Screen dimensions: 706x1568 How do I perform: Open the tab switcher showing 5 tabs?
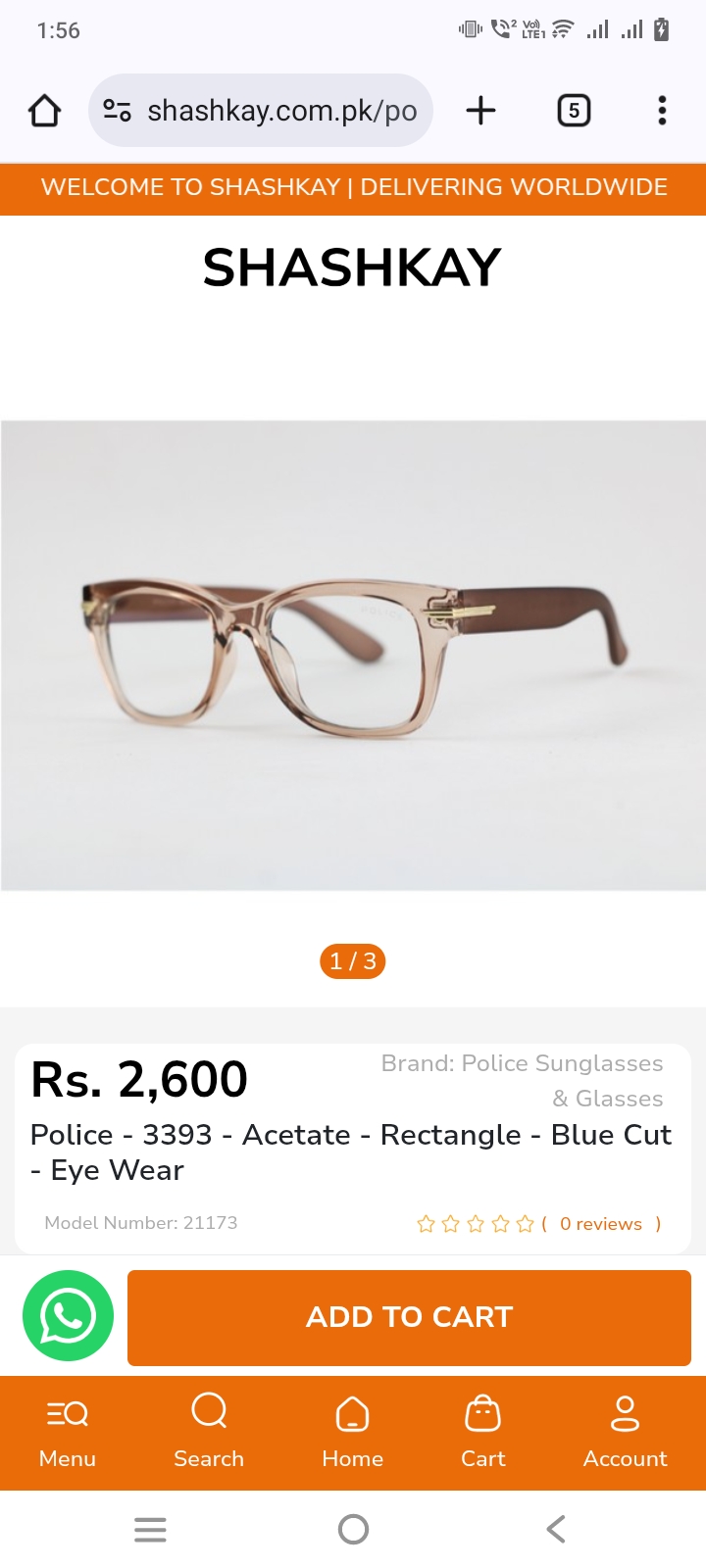[574, 111]
